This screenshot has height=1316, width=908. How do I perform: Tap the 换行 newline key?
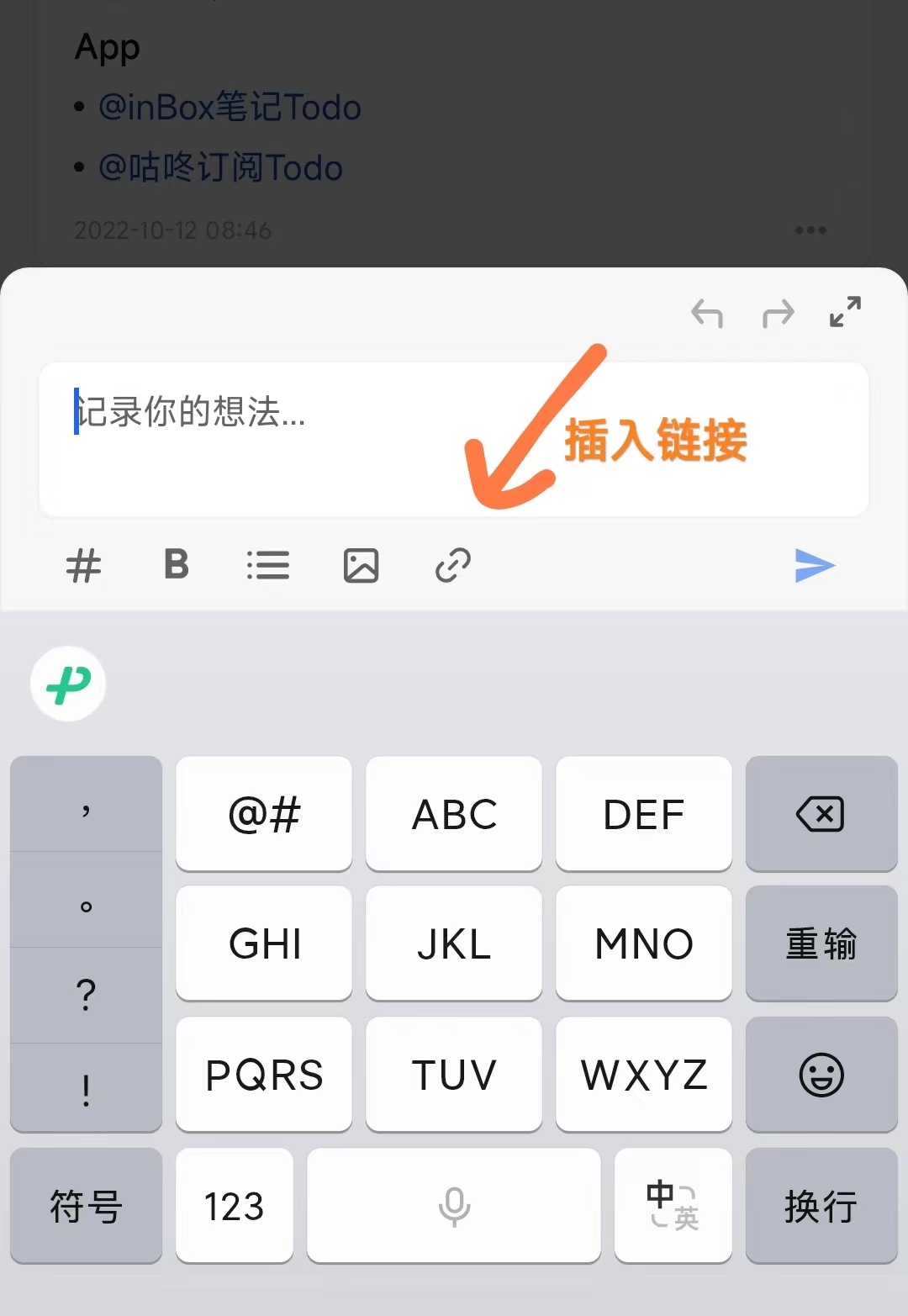[821, 1207]
